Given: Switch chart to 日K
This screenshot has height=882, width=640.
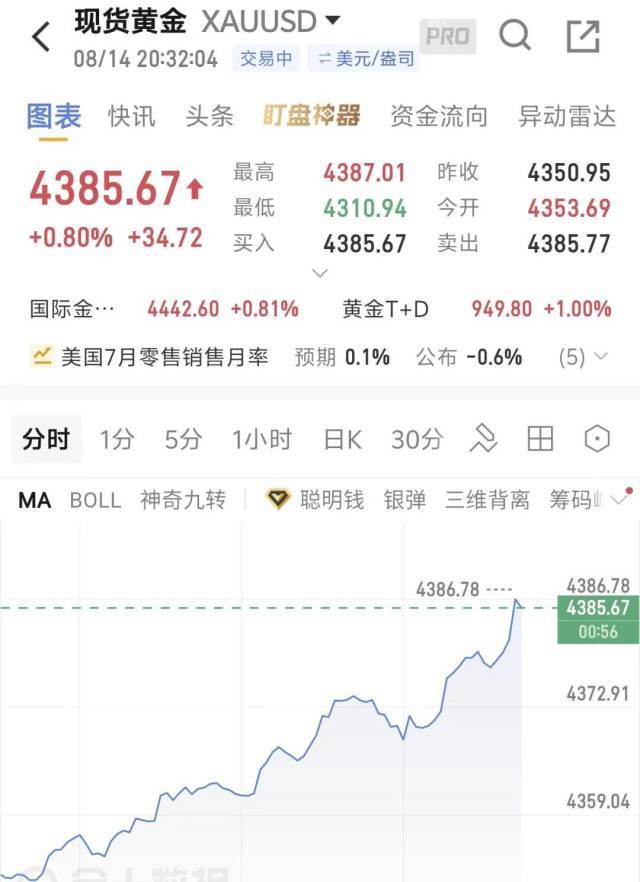Looking at the screenshot, I should [343, 439].
